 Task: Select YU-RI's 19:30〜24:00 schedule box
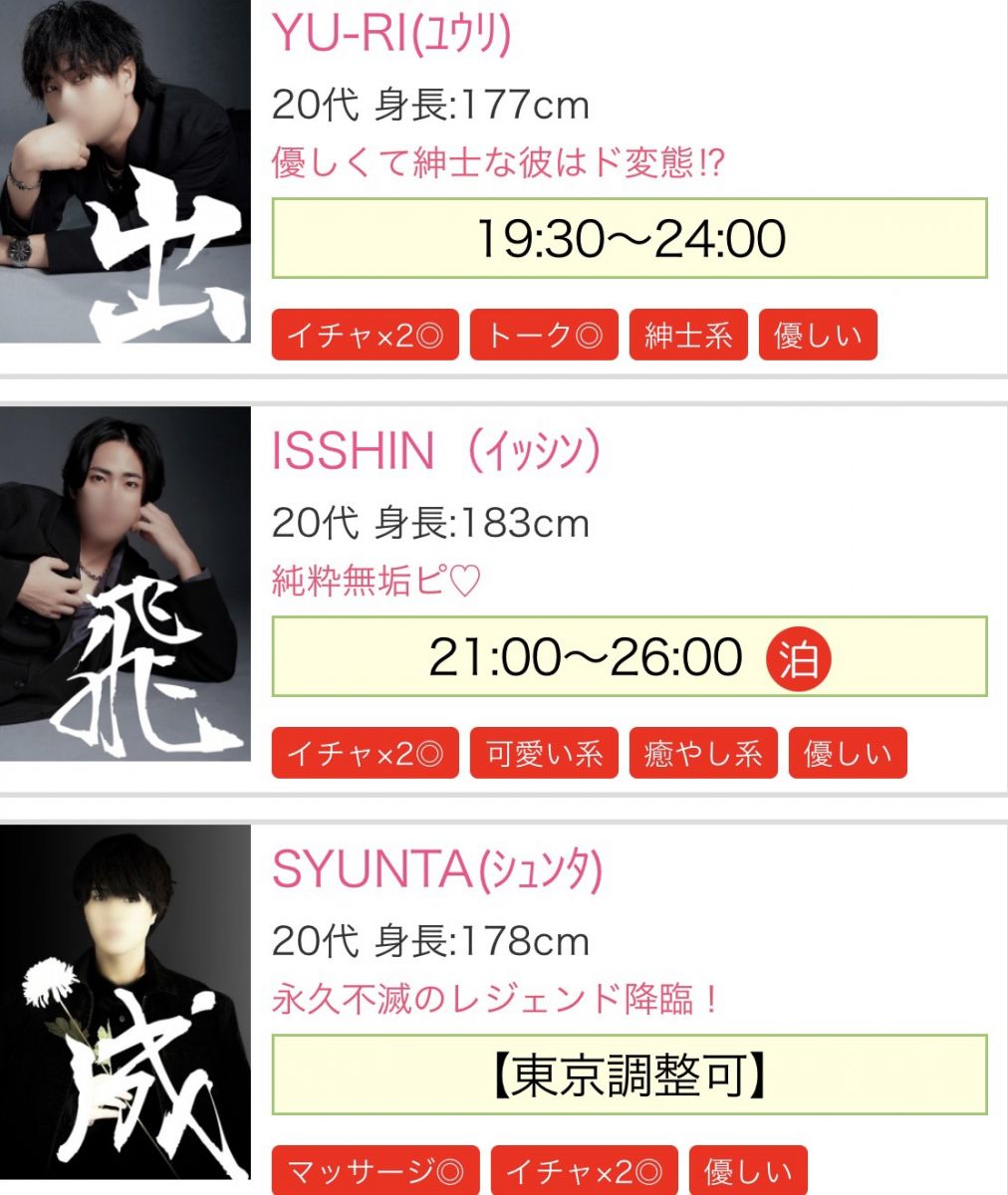coord(630,239)
